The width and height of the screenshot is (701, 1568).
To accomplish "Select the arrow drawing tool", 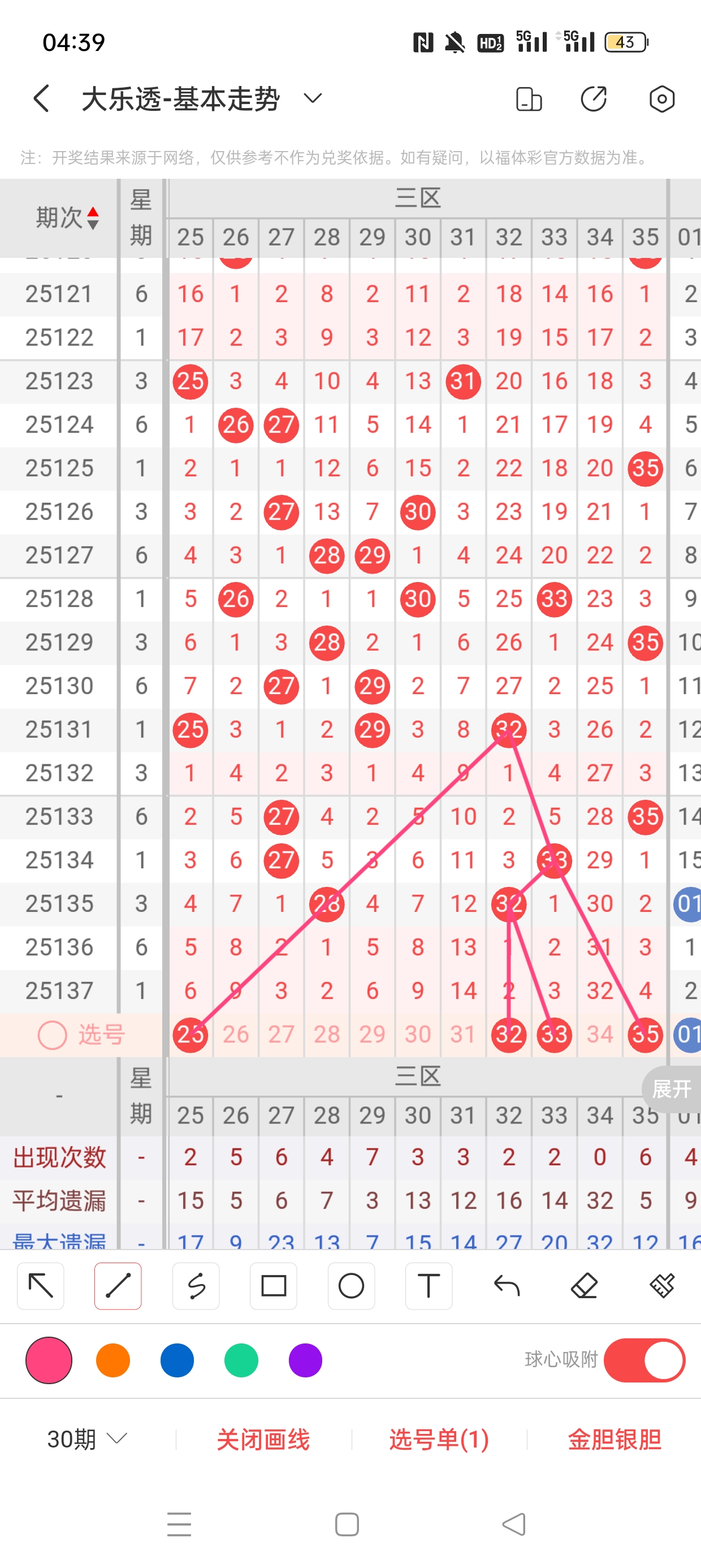I will point(41,1286).
